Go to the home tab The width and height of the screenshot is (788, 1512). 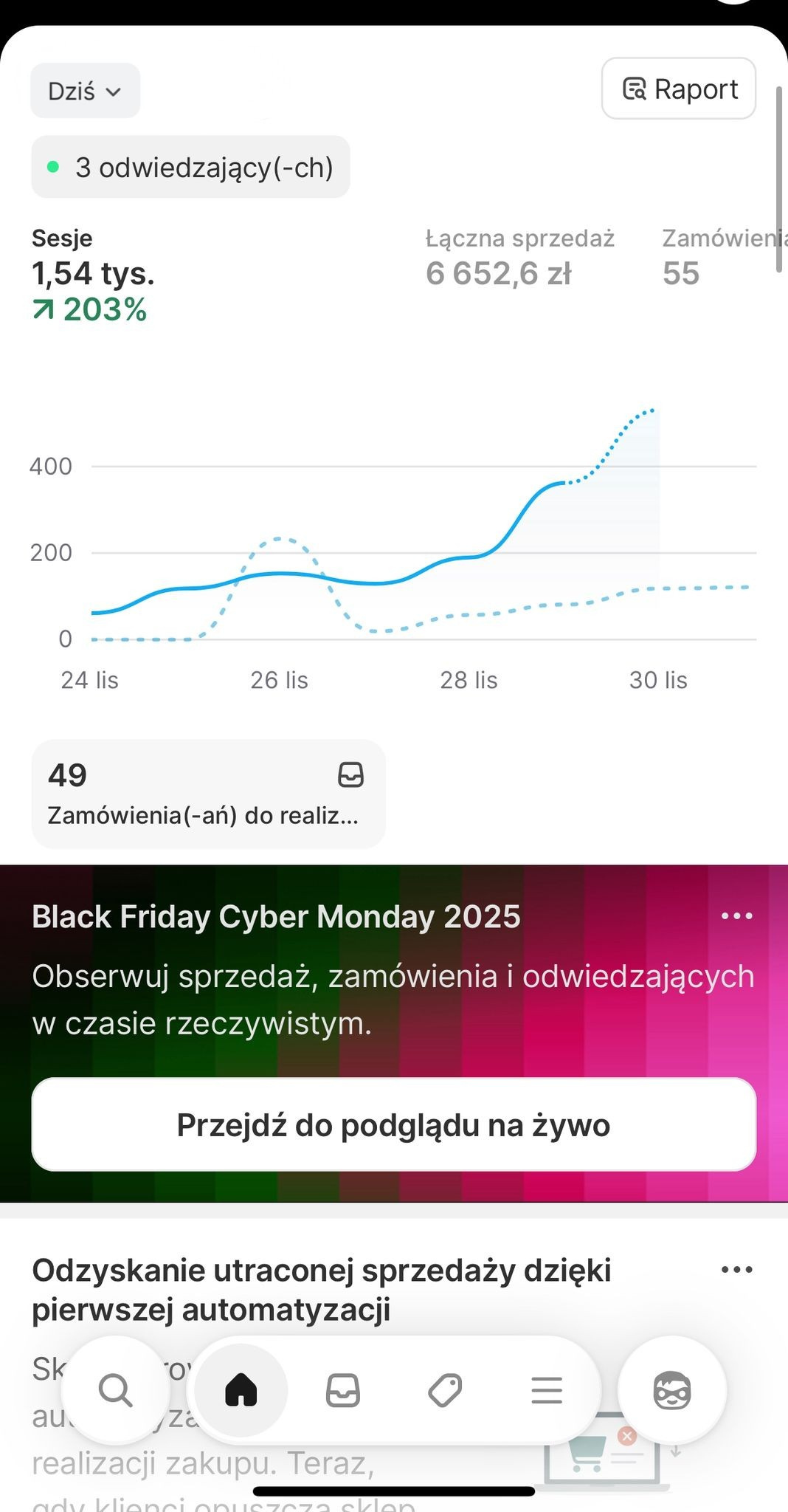(x=241, y=1390)
